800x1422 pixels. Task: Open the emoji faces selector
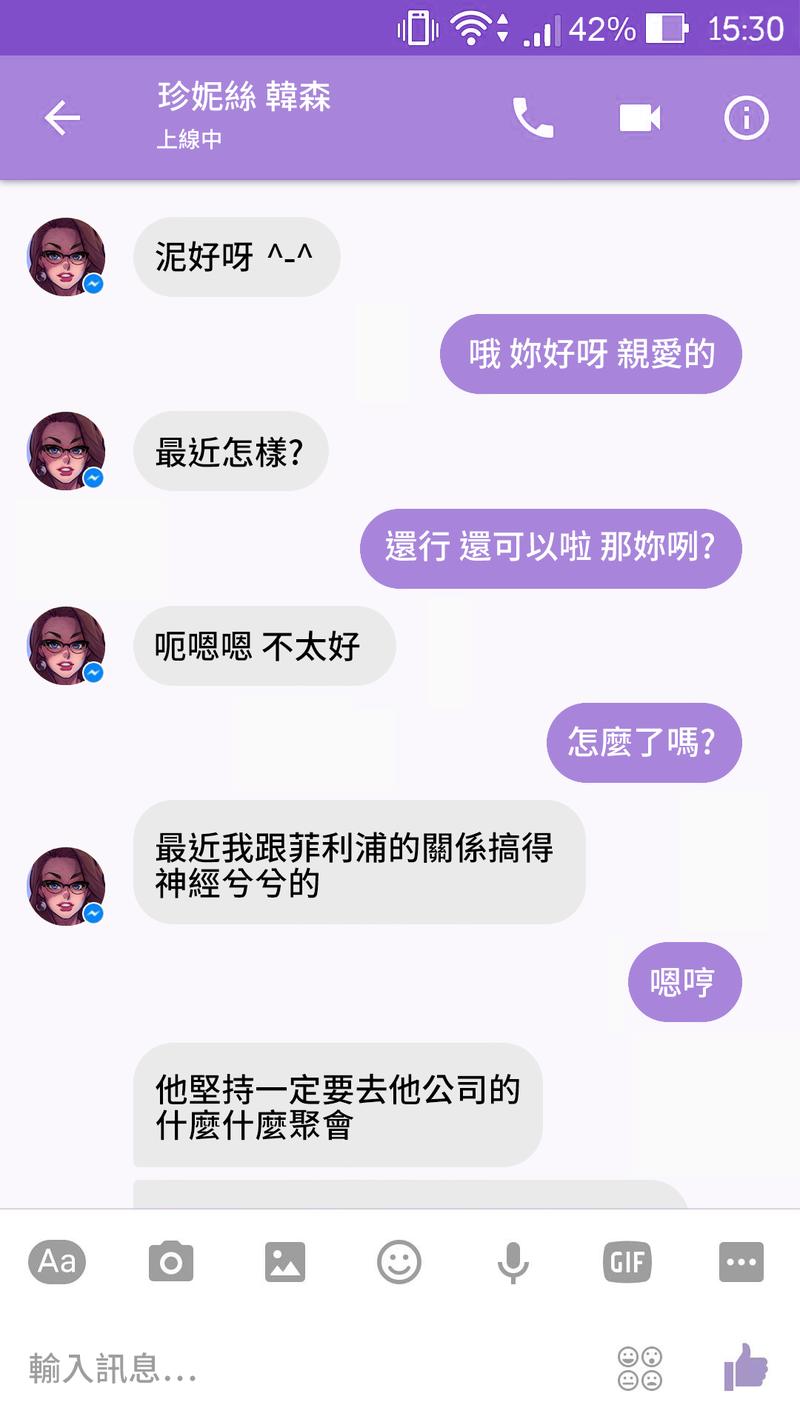(640, 1368)
